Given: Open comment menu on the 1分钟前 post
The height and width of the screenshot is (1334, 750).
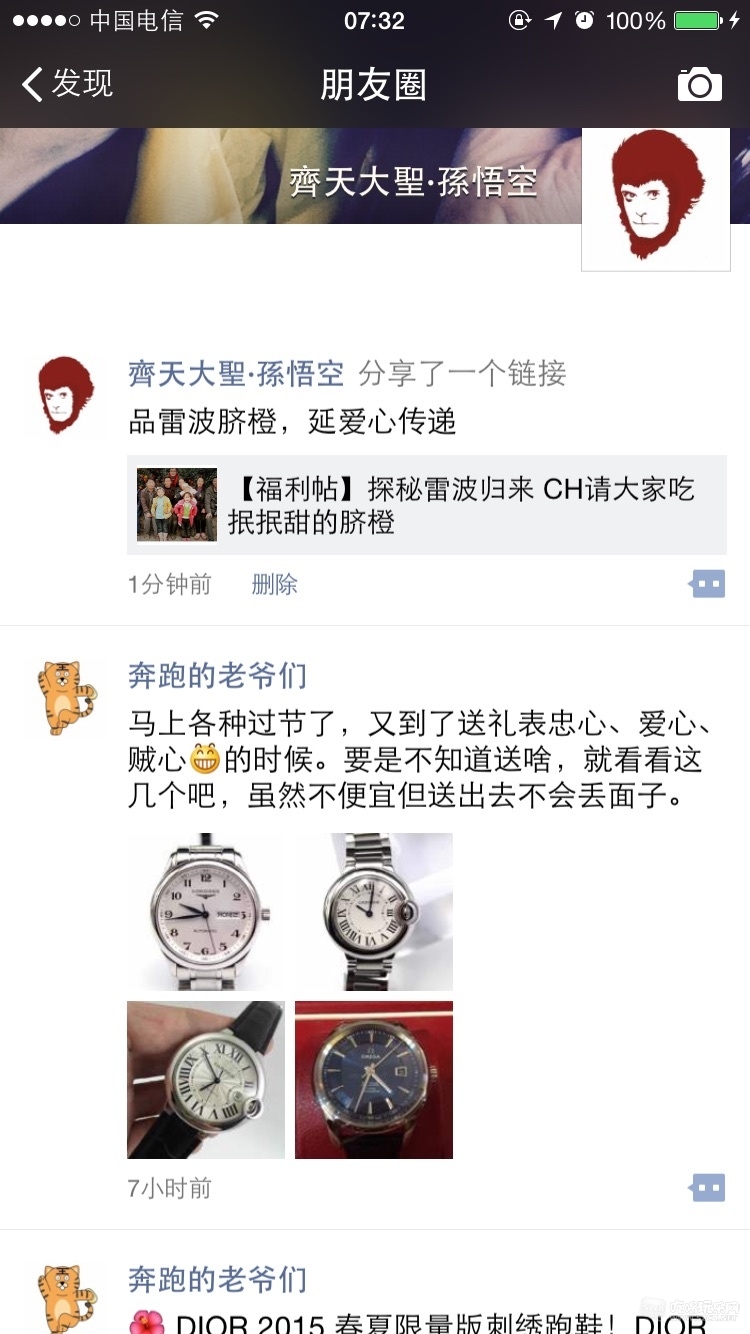Looking at the screenshot, I should [x=707, y=584].
